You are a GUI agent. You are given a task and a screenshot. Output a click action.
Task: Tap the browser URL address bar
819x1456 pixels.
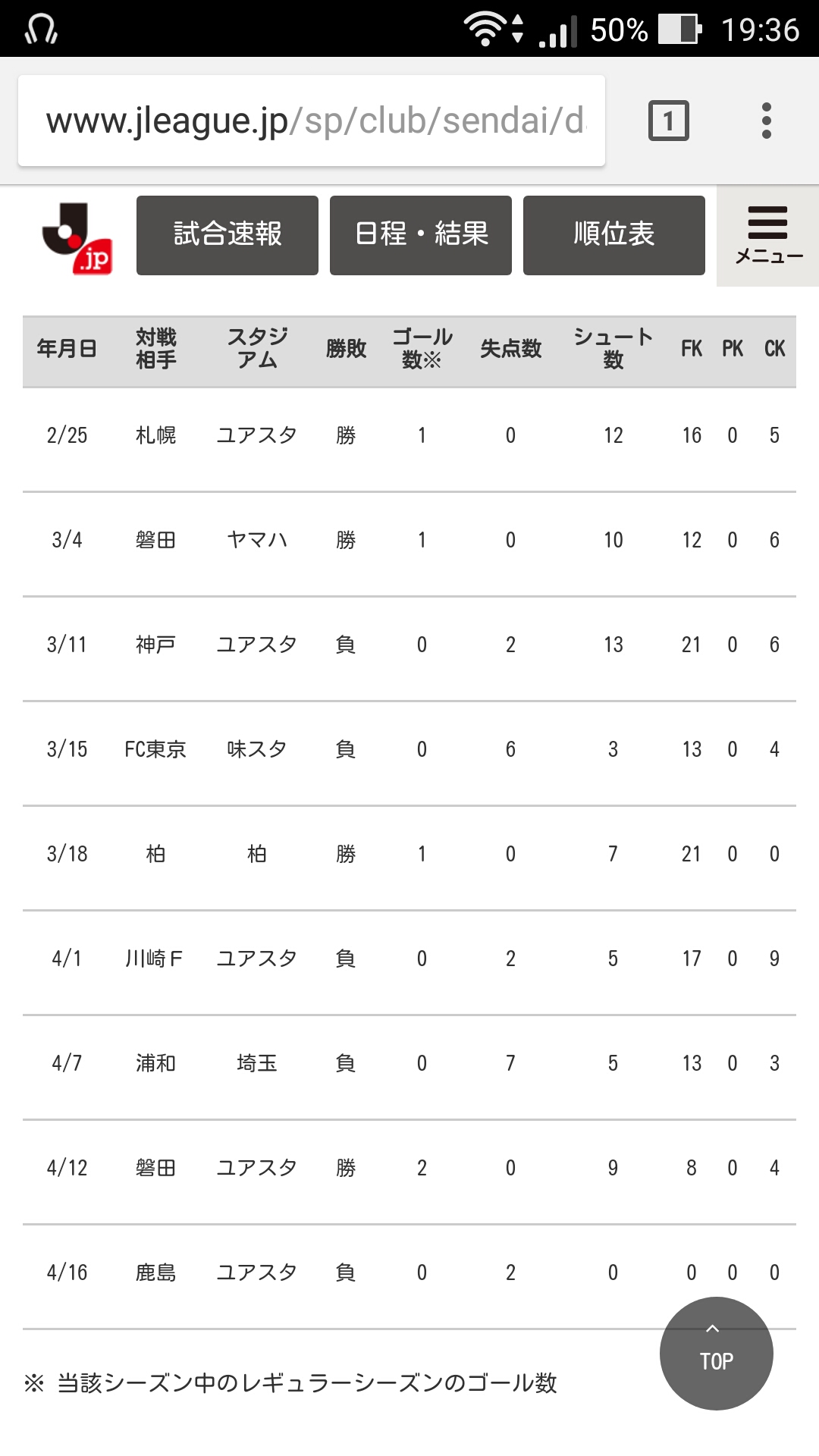[x=312, y=121]
